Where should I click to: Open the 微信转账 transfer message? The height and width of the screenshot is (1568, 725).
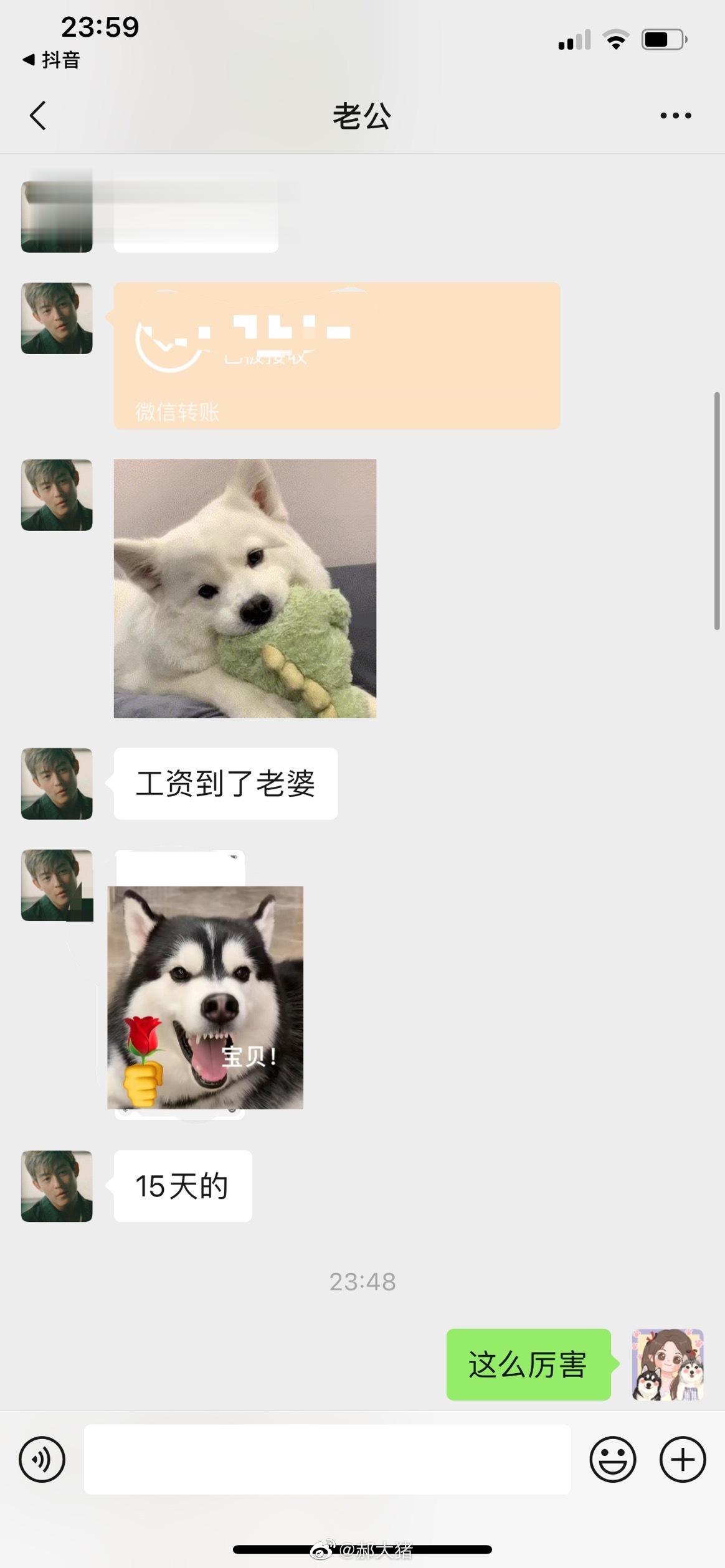[x=336, y=355]
